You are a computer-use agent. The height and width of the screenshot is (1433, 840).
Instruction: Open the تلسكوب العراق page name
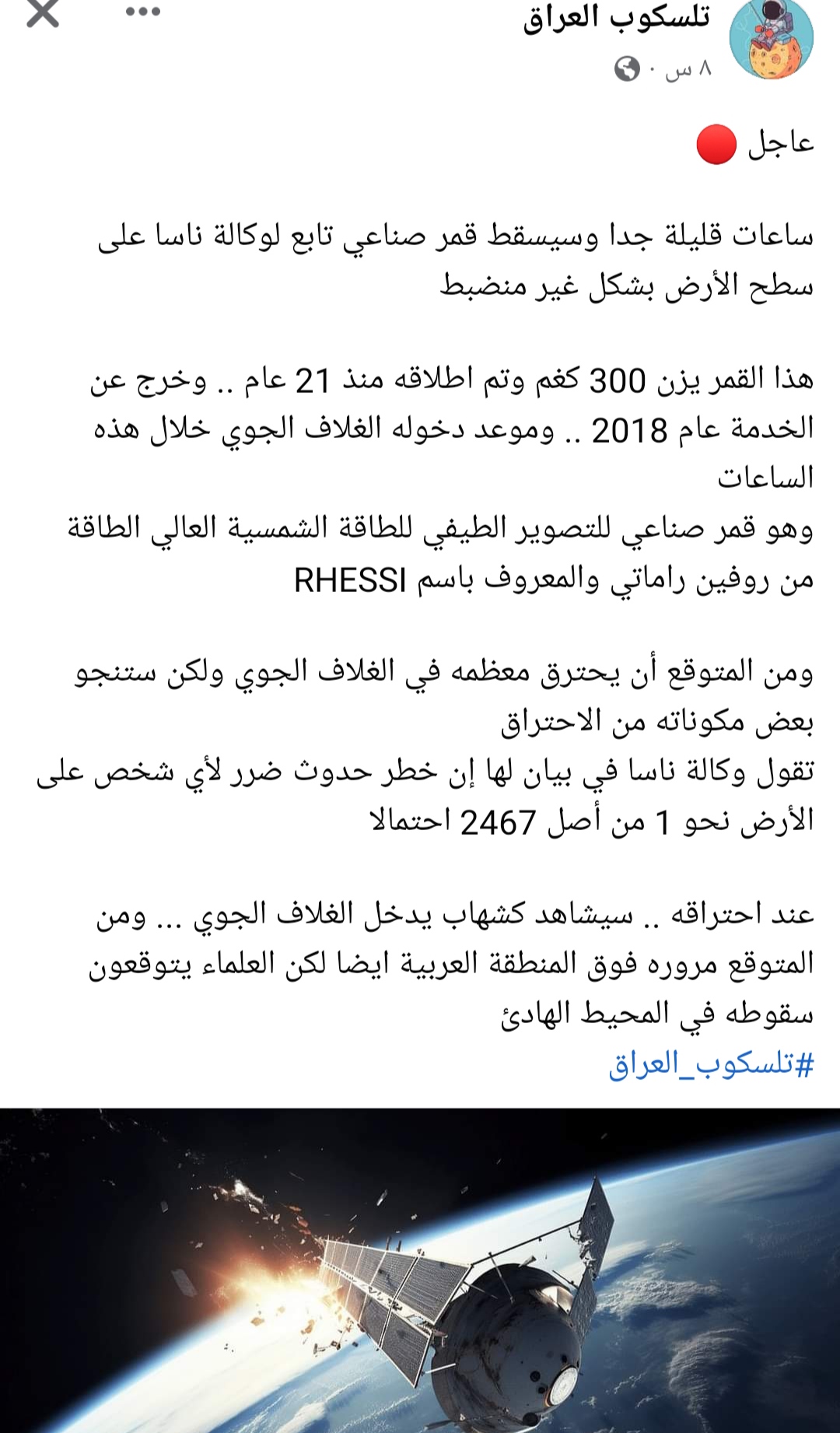click(x=617, y=17)
